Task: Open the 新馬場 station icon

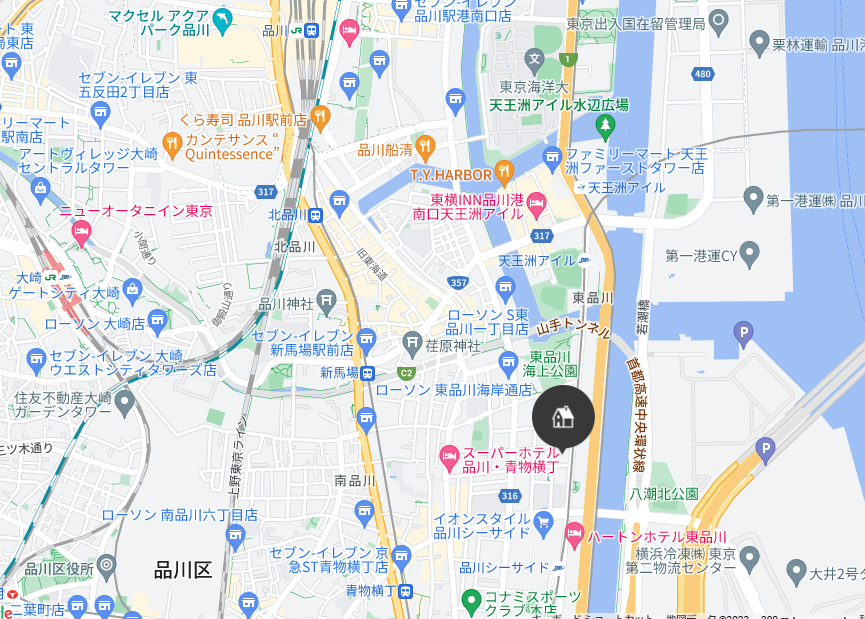Action: [368, 373]
